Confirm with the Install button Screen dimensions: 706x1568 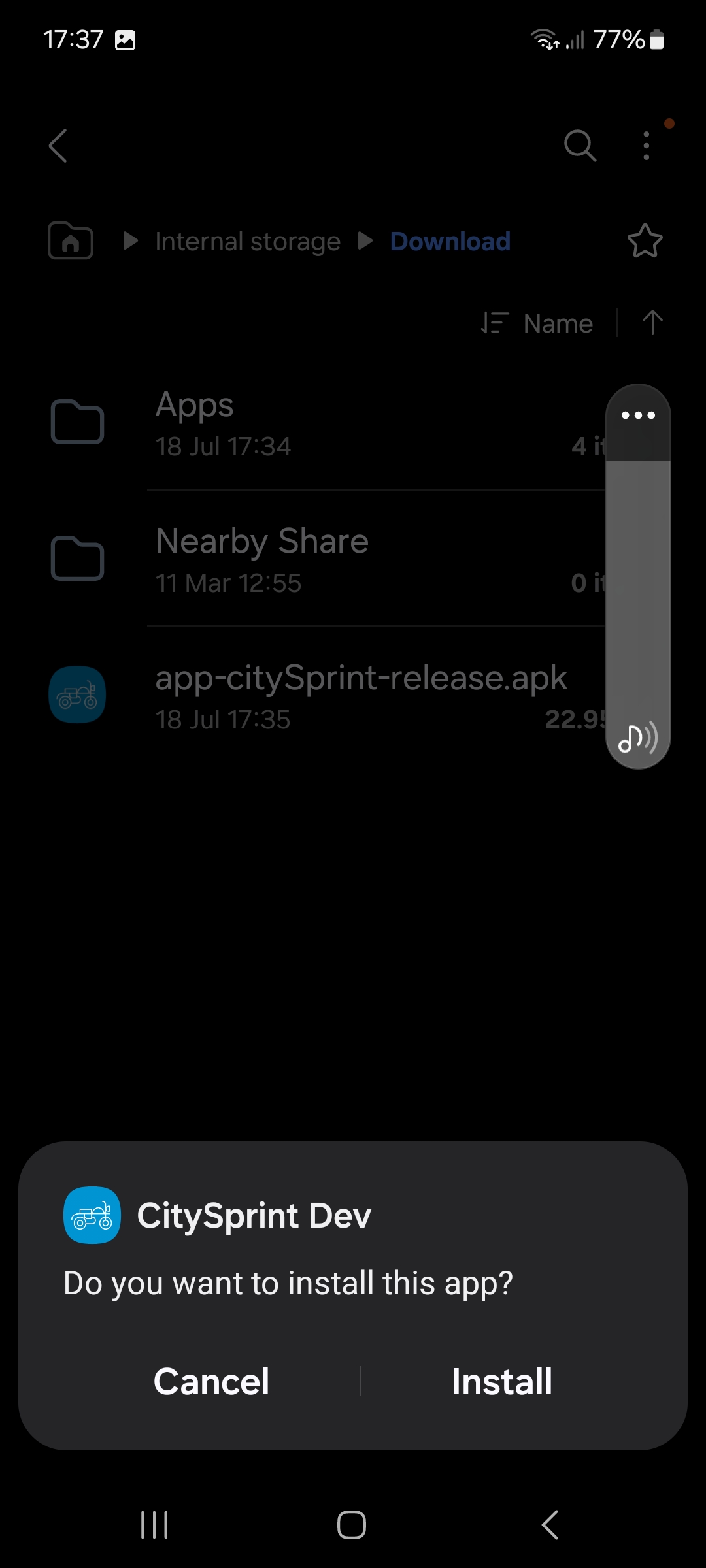point(502,1381)
